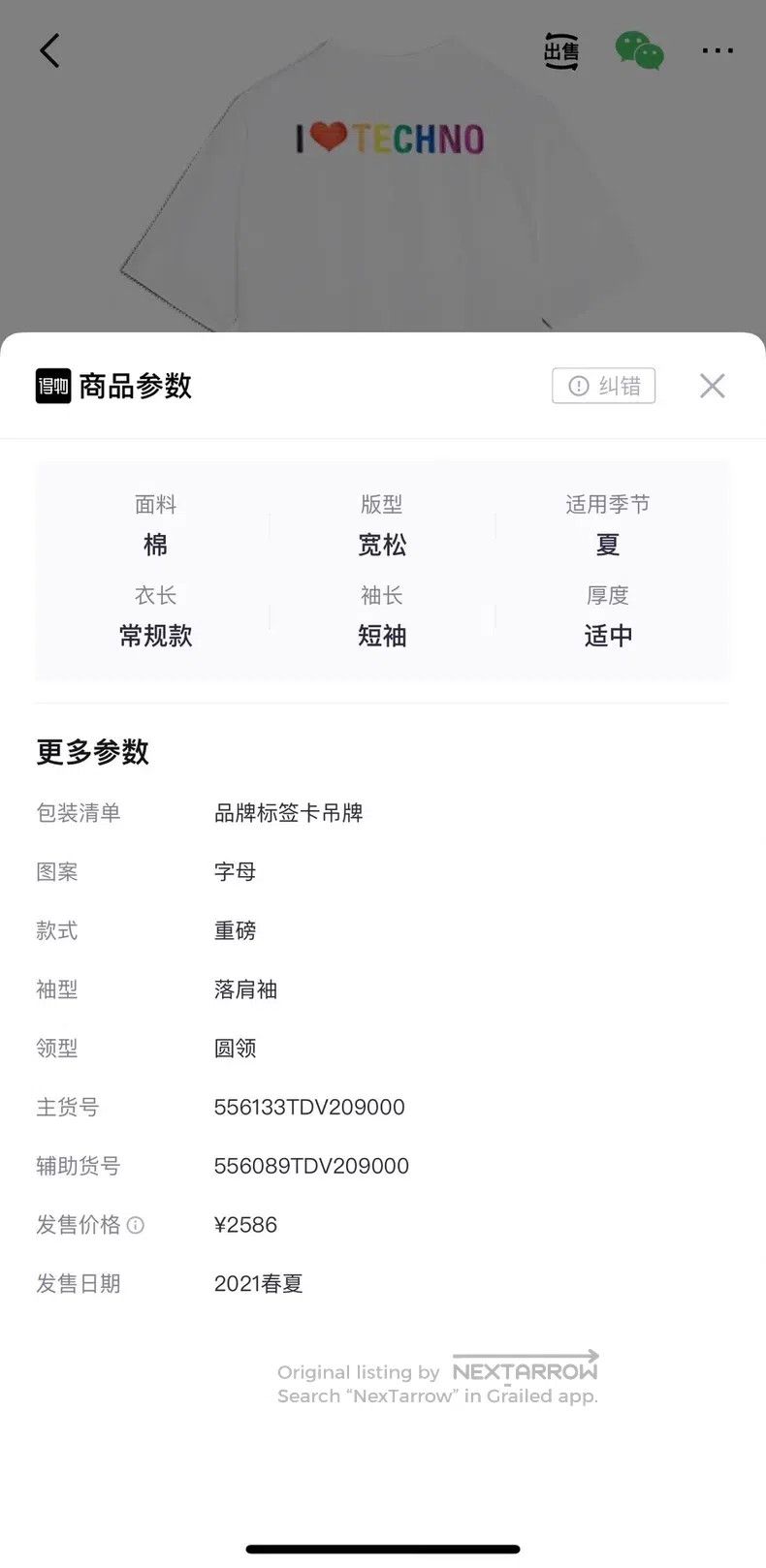Tap the 出售 sell icon
766x1568 pixels.
tap(561, 50)
